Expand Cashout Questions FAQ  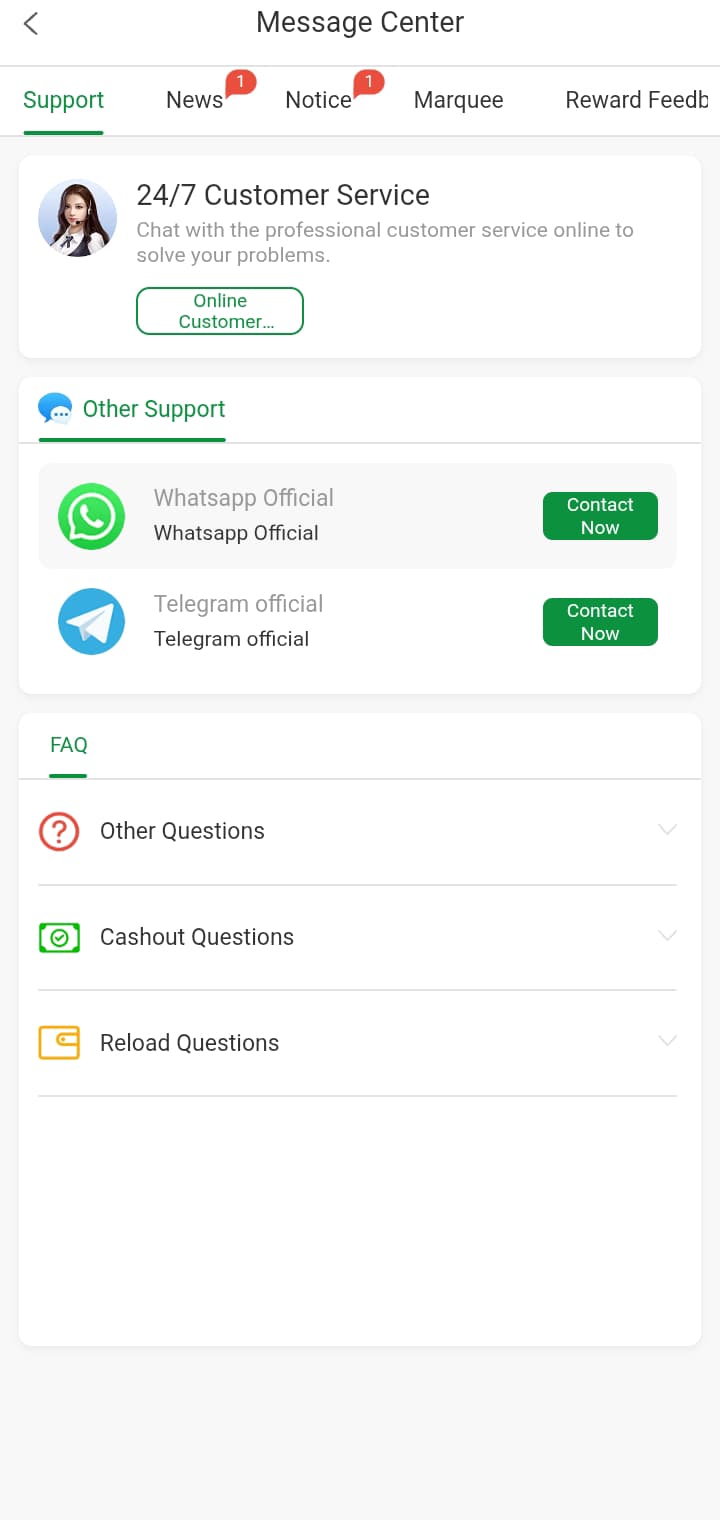pos(357,937)
